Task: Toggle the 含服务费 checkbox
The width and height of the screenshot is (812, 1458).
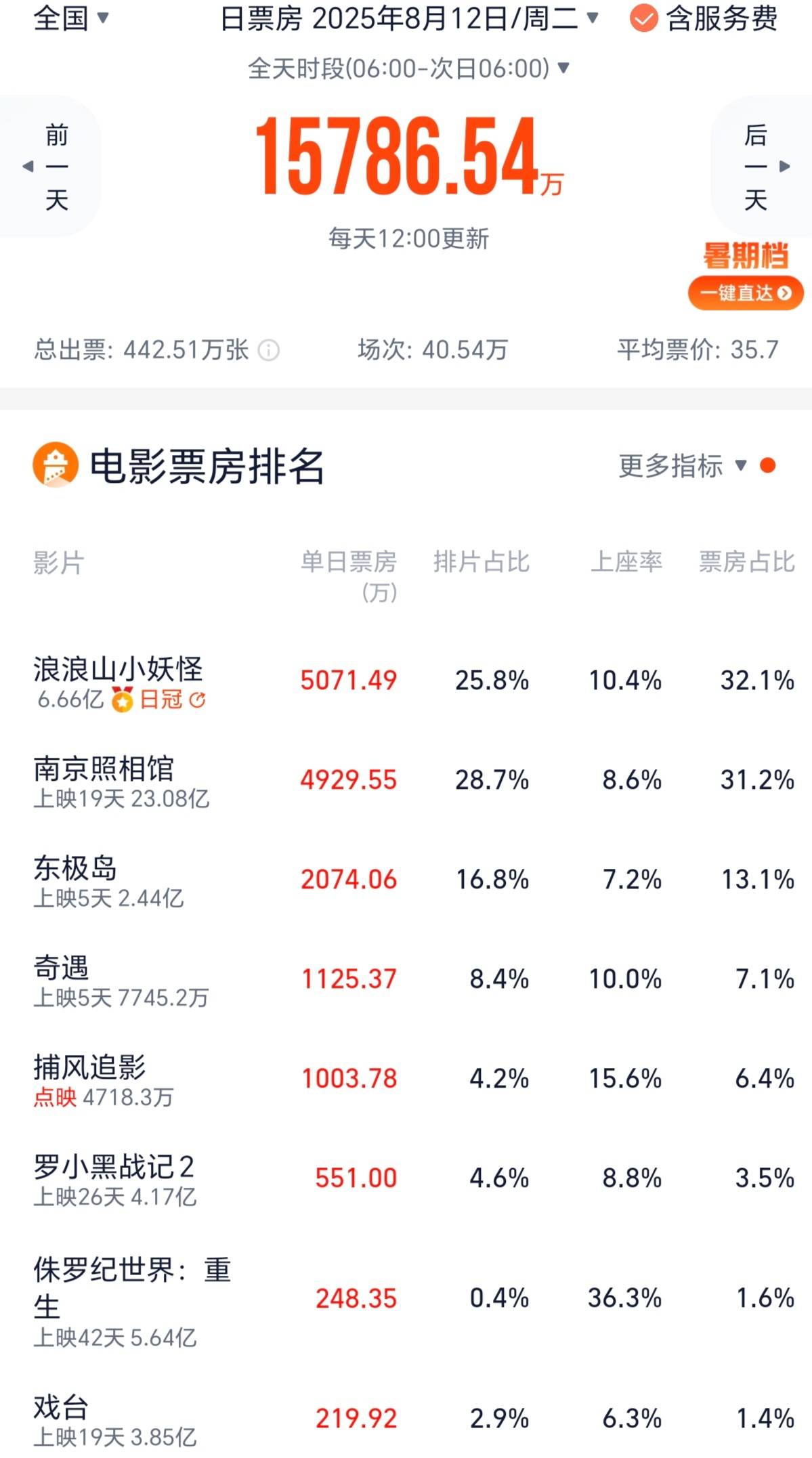Action: 643,19
